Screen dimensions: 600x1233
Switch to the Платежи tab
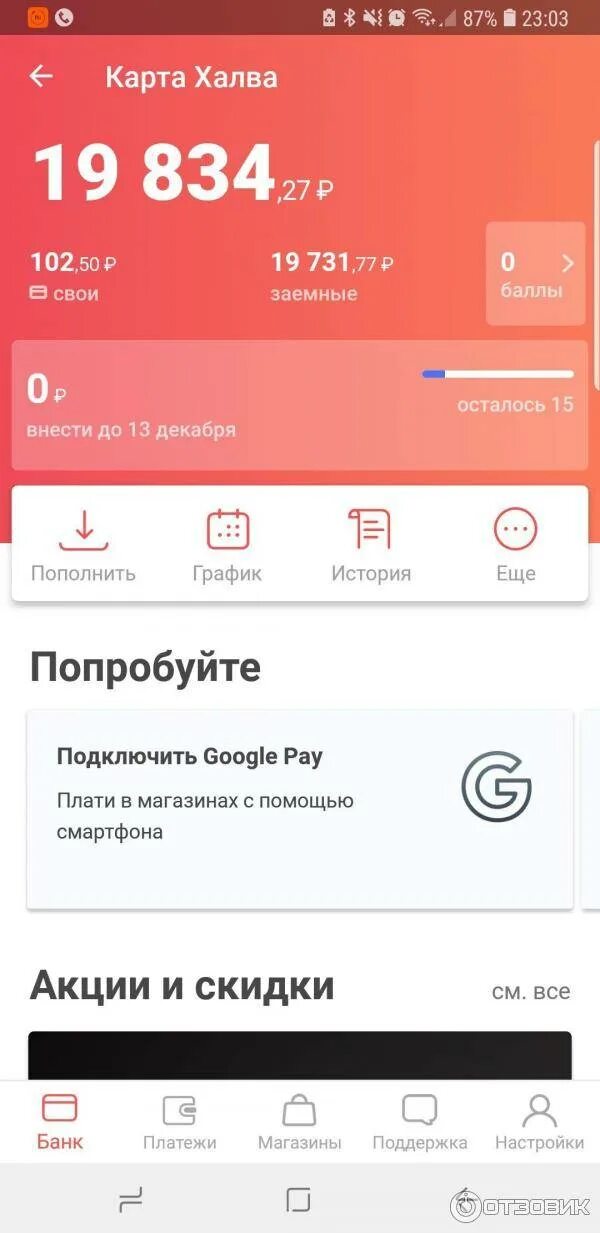(x=180, y=1122)
